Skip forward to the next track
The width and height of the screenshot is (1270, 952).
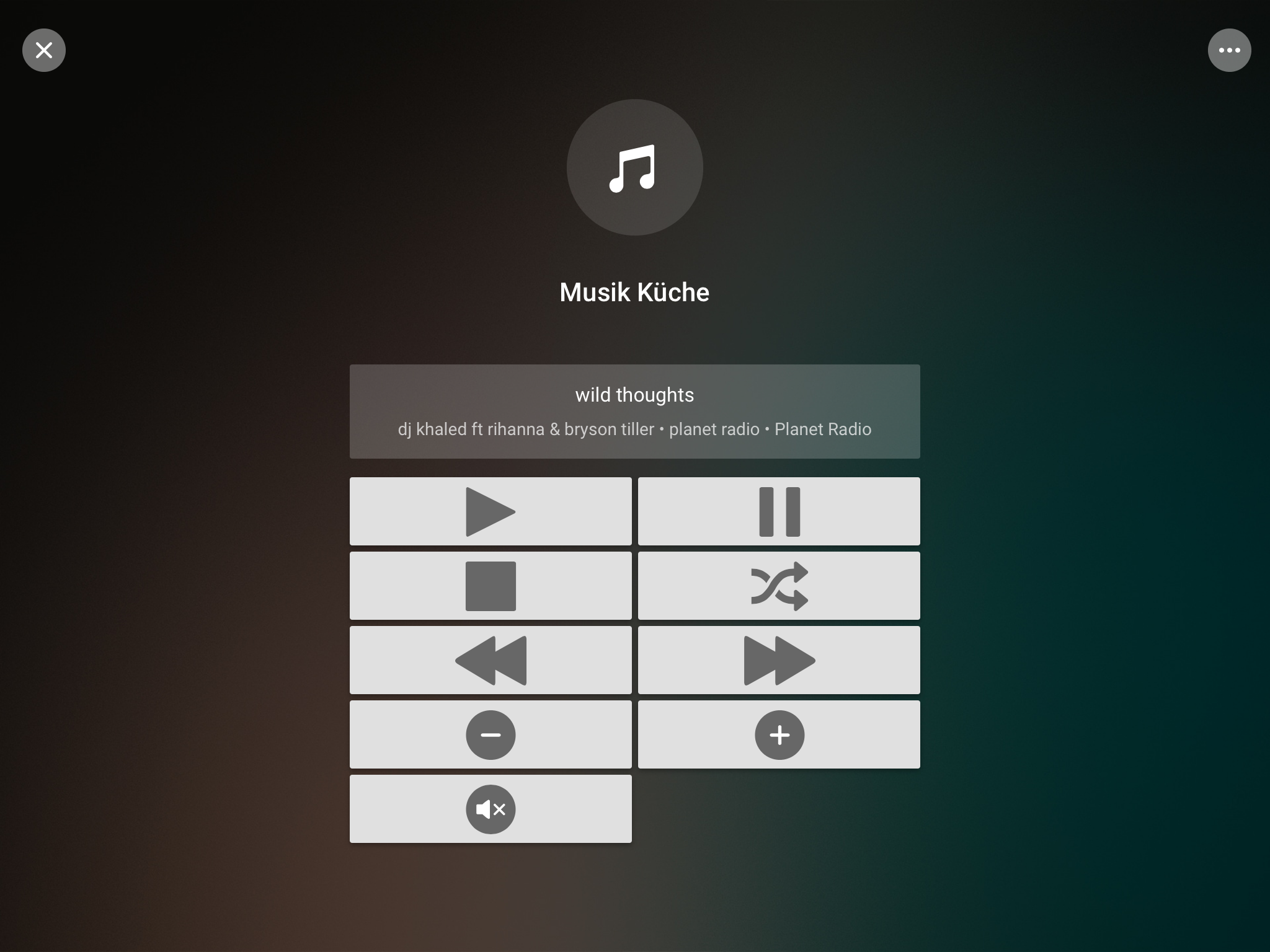point(779,660)
